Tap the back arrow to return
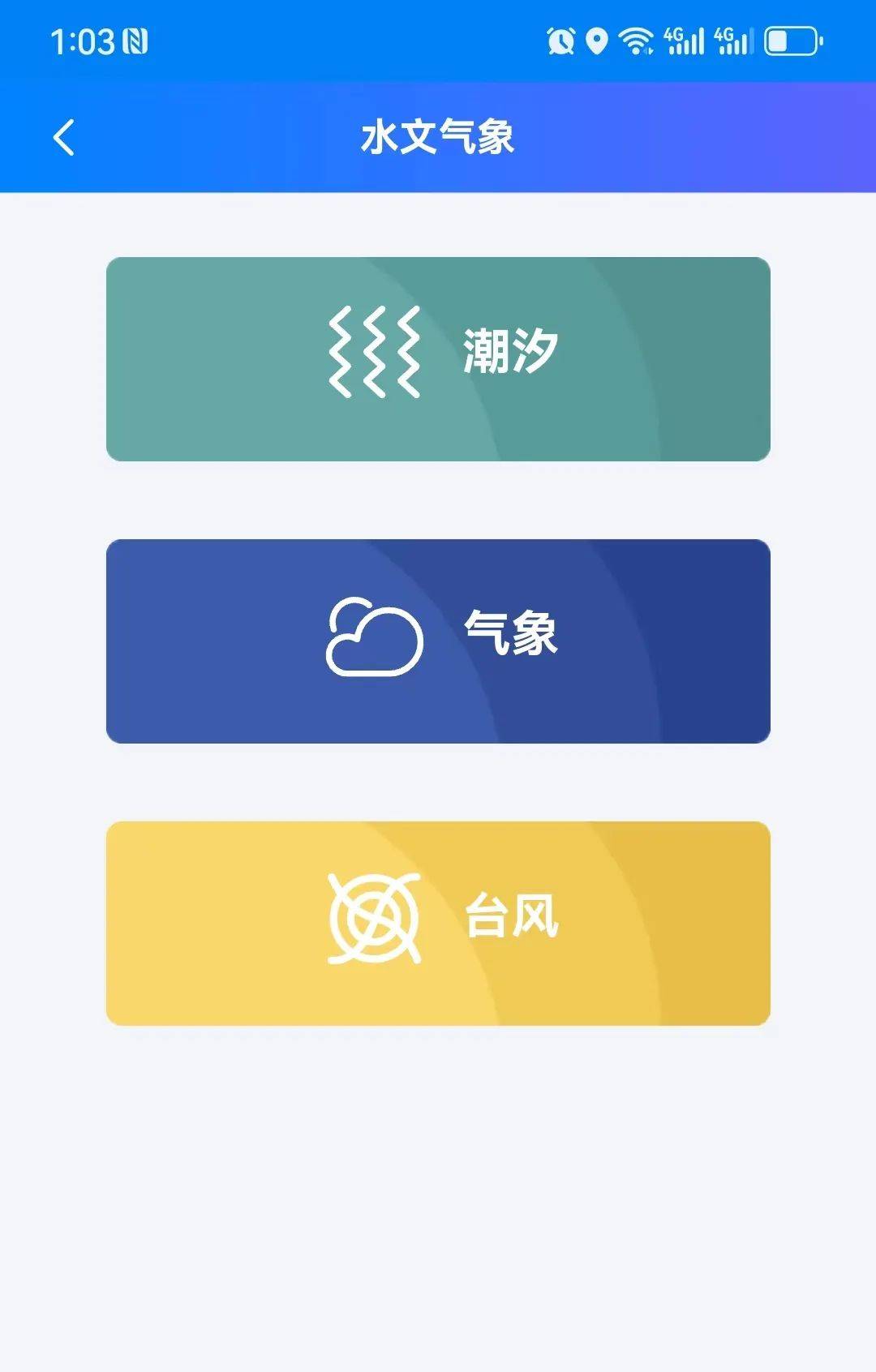This screenshot has width=876, height=1372. pos(63,138)
